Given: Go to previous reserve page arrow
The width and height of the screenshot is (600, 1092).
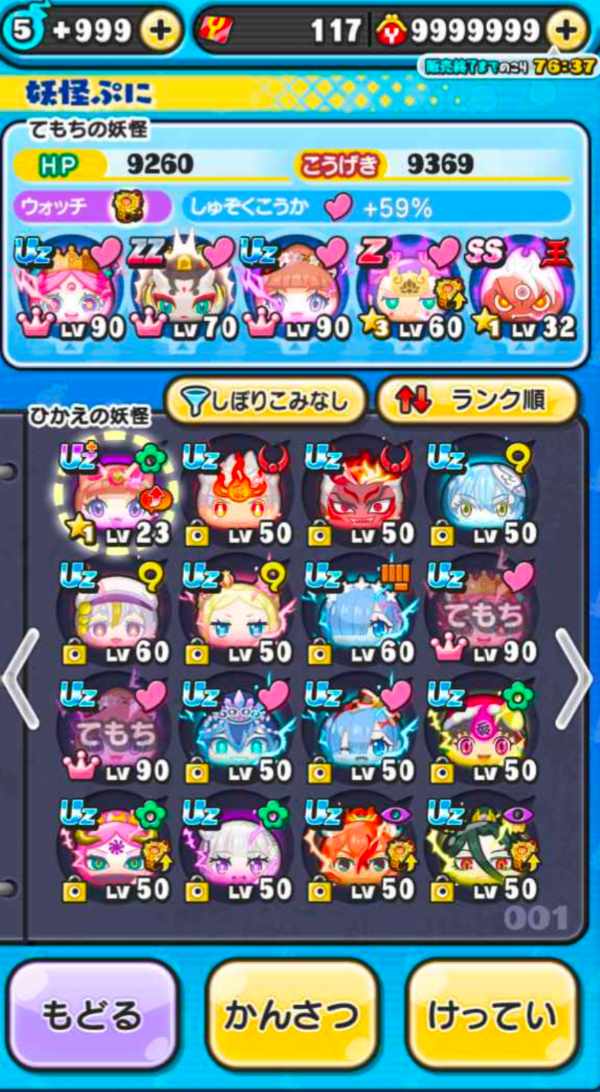Looking at the screenshot, I should 20,678.
